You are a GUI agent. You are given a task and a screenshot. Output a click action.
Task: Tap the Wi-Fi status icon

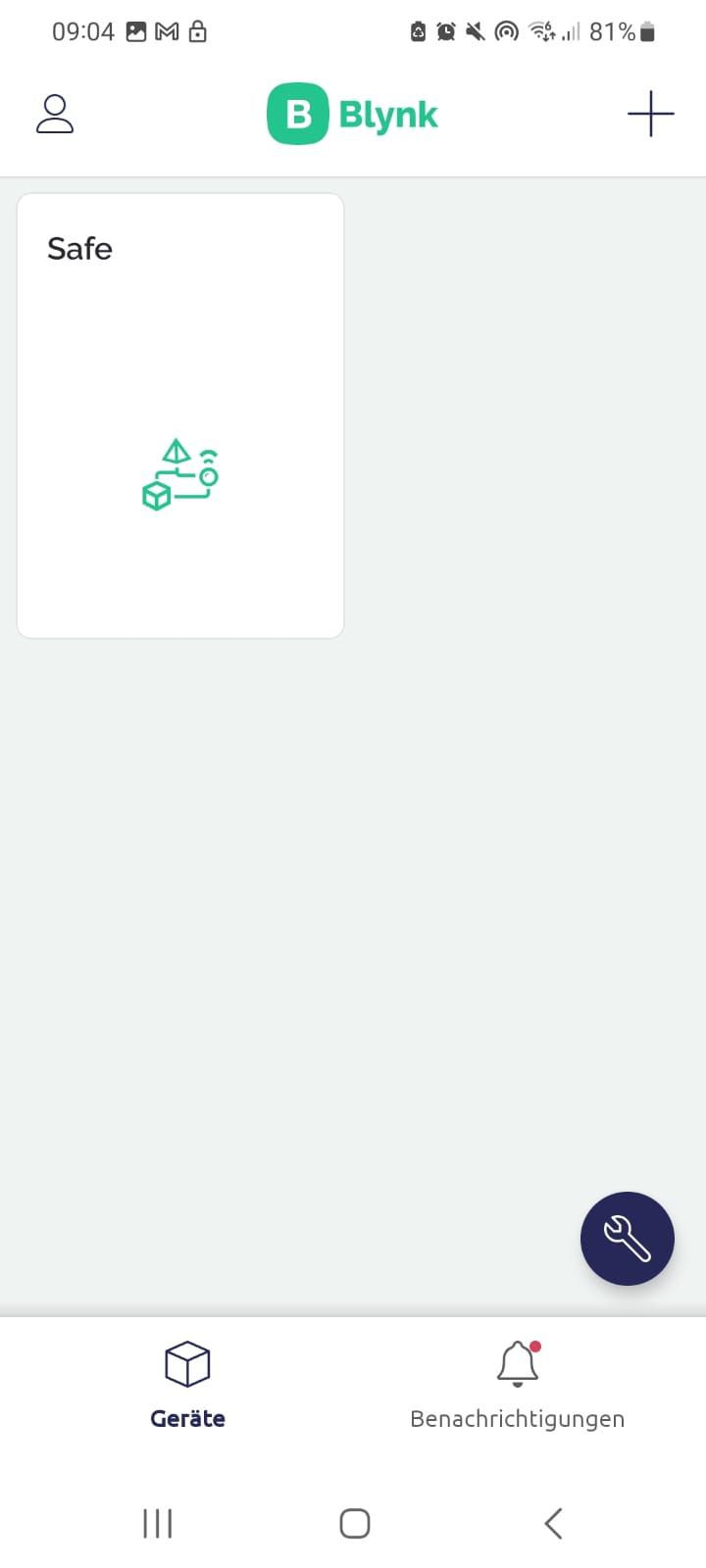coord(541,30)
